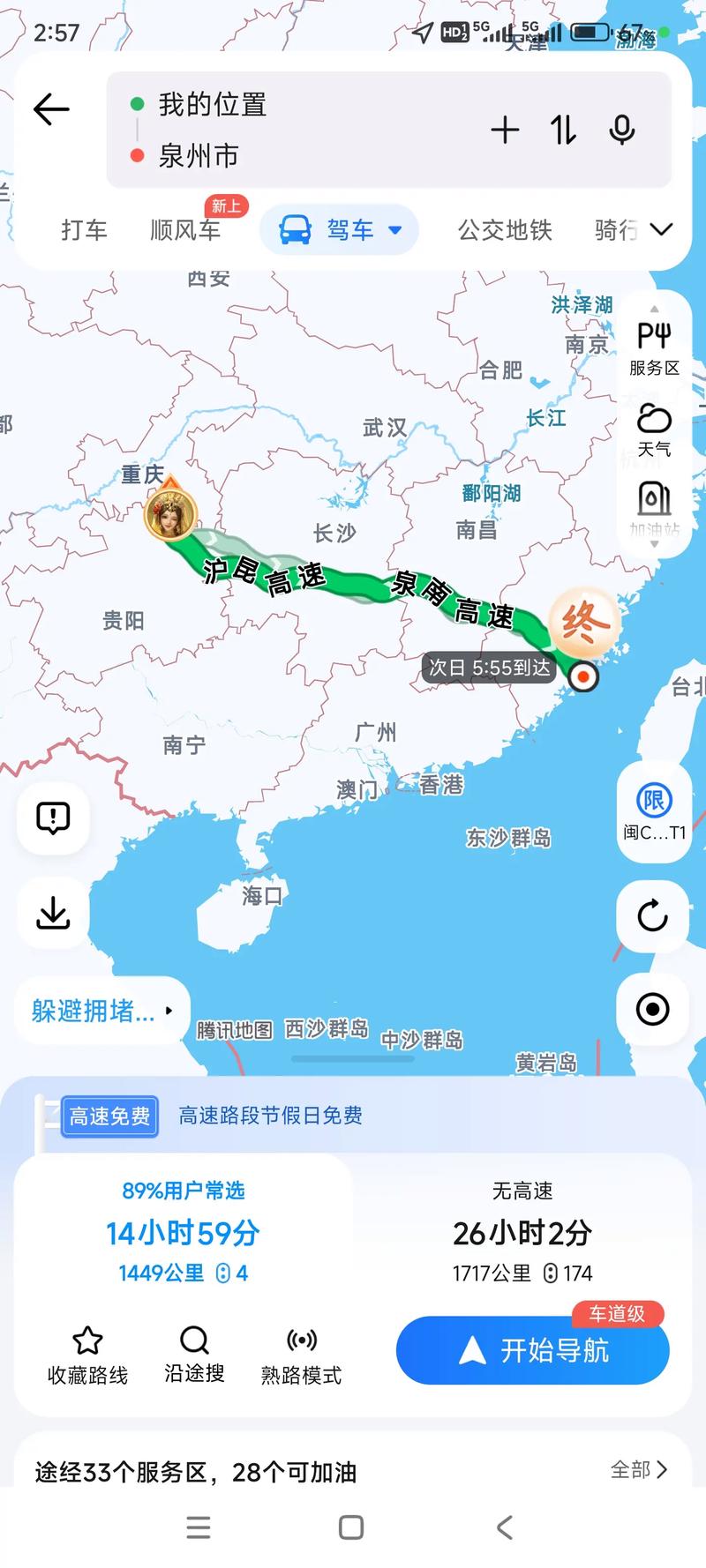Open feedback with the report icon
The width and height of the screenshot is (706, 1568).
coord(52,818)
